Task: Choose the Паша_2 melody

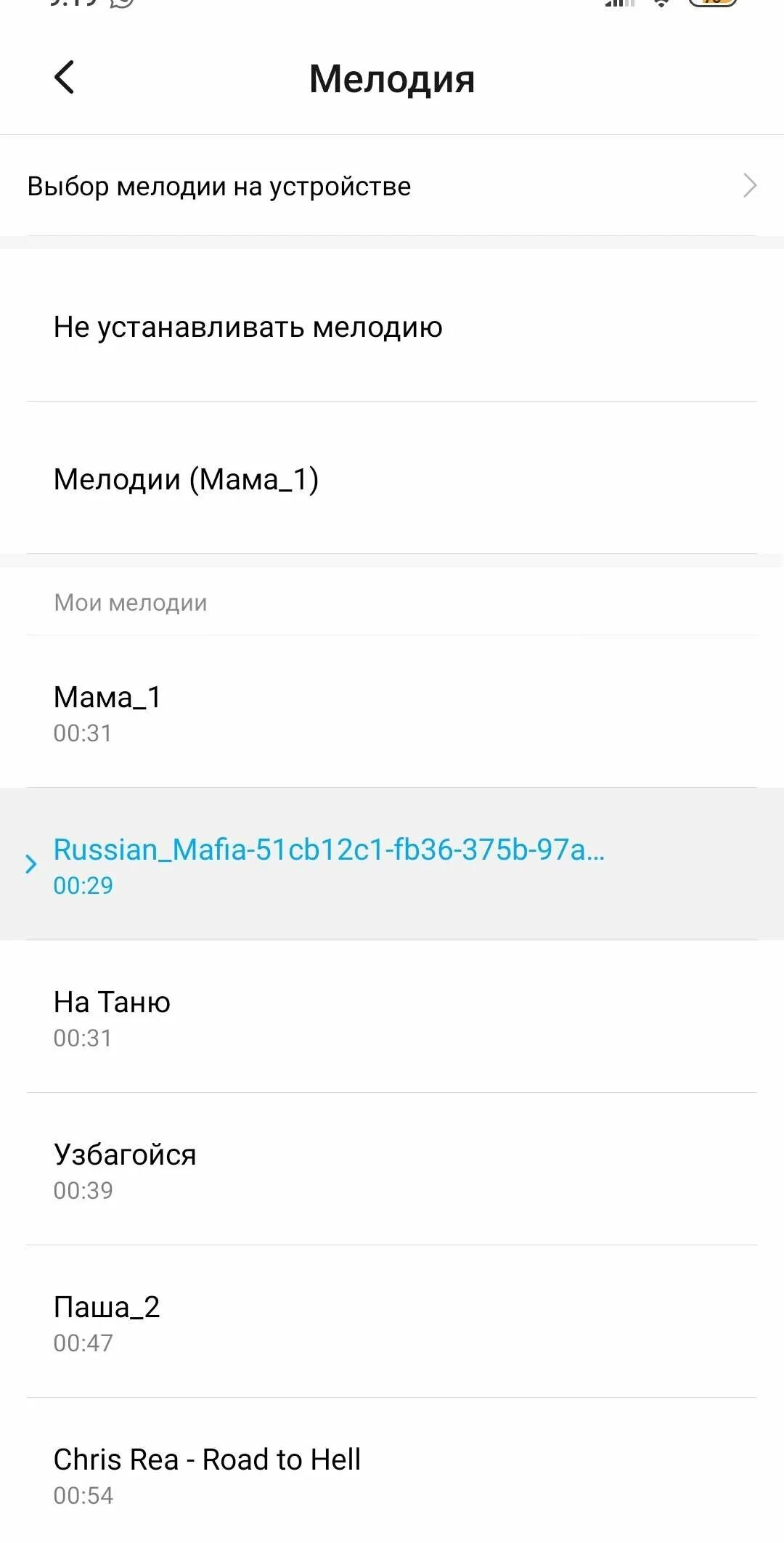Action: point(392,1322)
